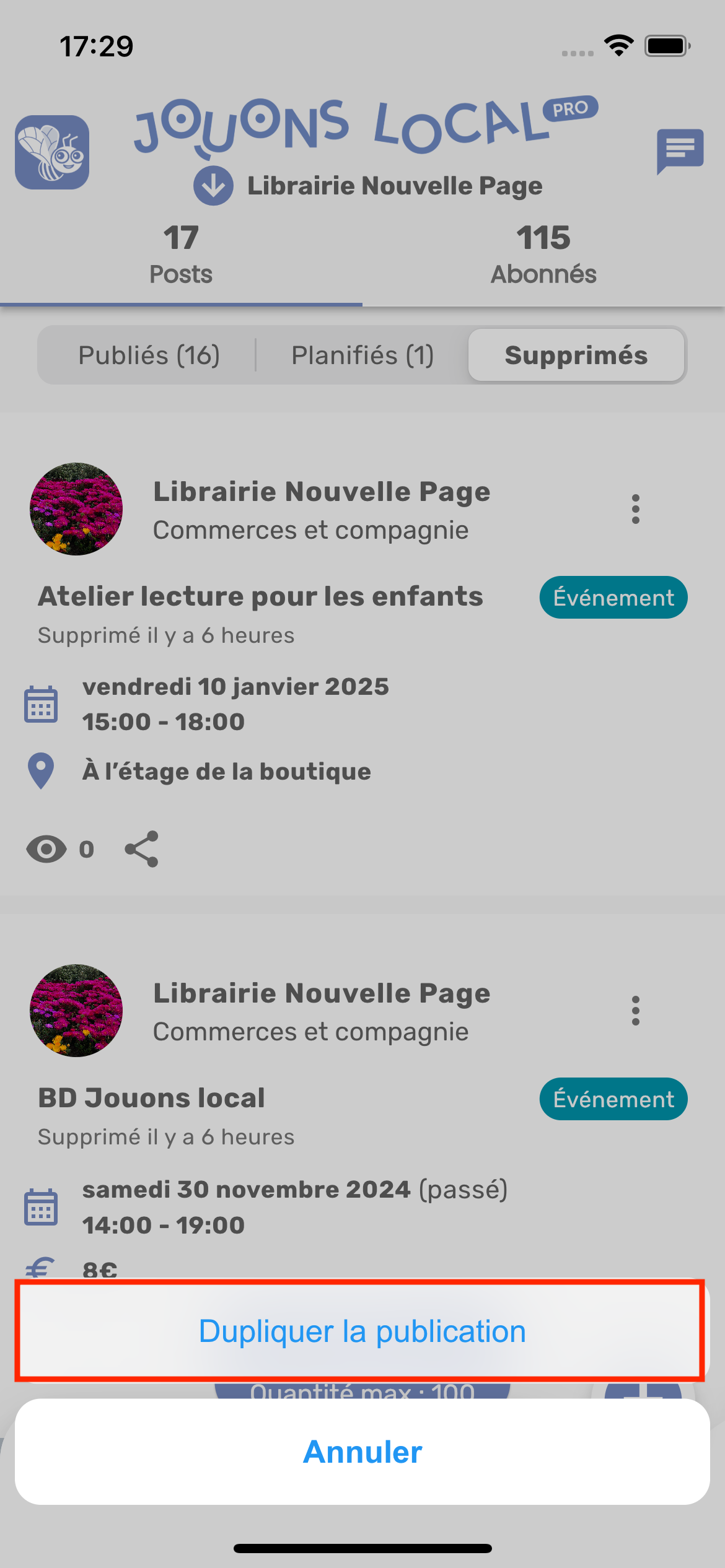
Task: Tap the bee app logo icon
Action: coord(52,152)
